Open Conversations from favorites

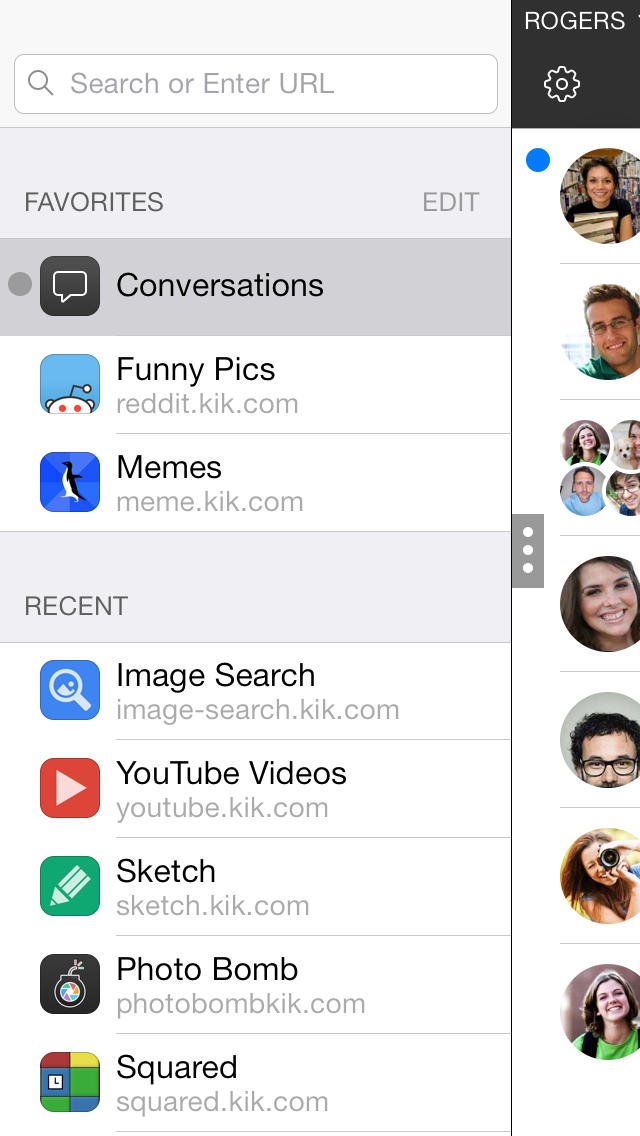[220, 286]
